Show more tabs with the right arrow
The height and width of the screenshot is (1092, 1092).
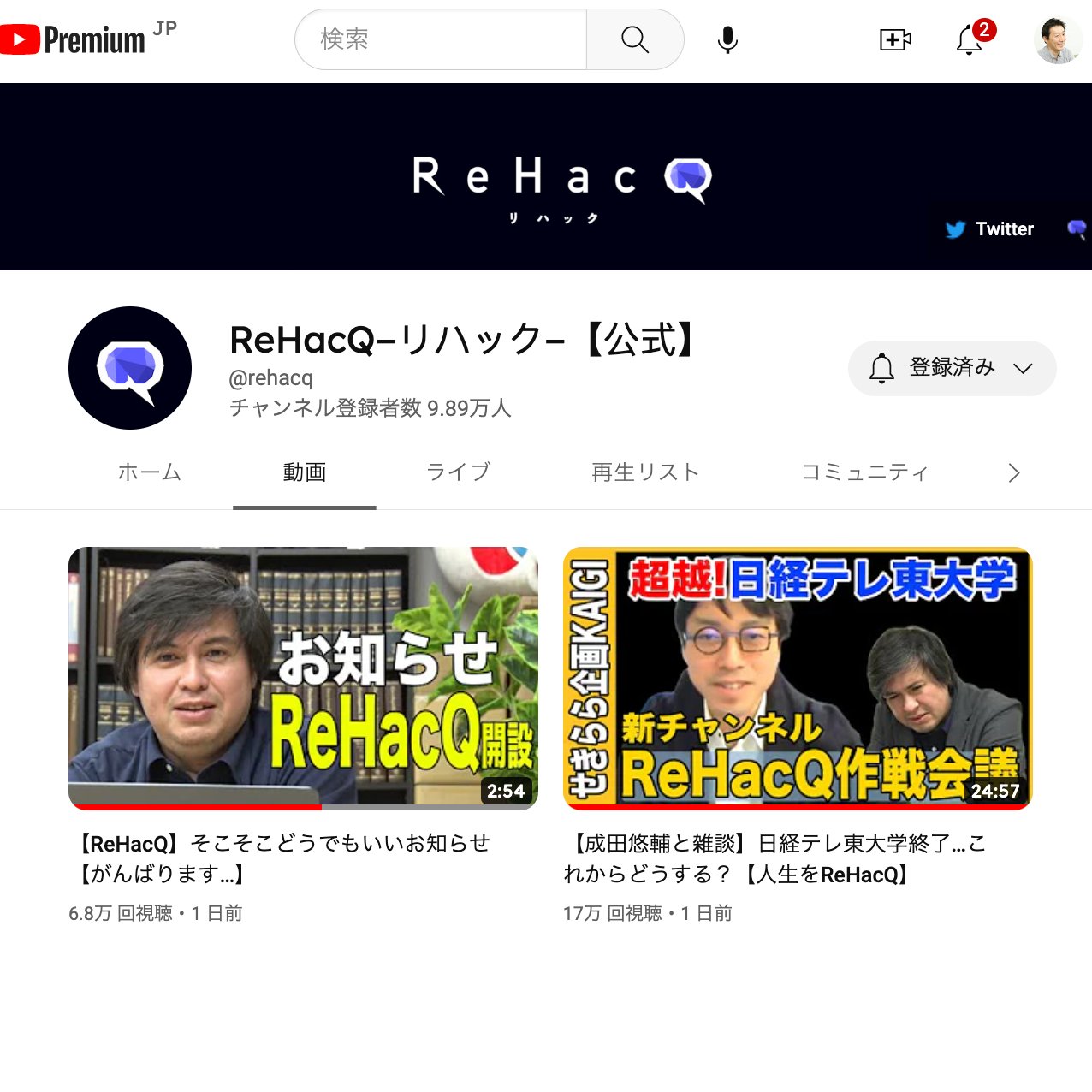pos(1014,472)
